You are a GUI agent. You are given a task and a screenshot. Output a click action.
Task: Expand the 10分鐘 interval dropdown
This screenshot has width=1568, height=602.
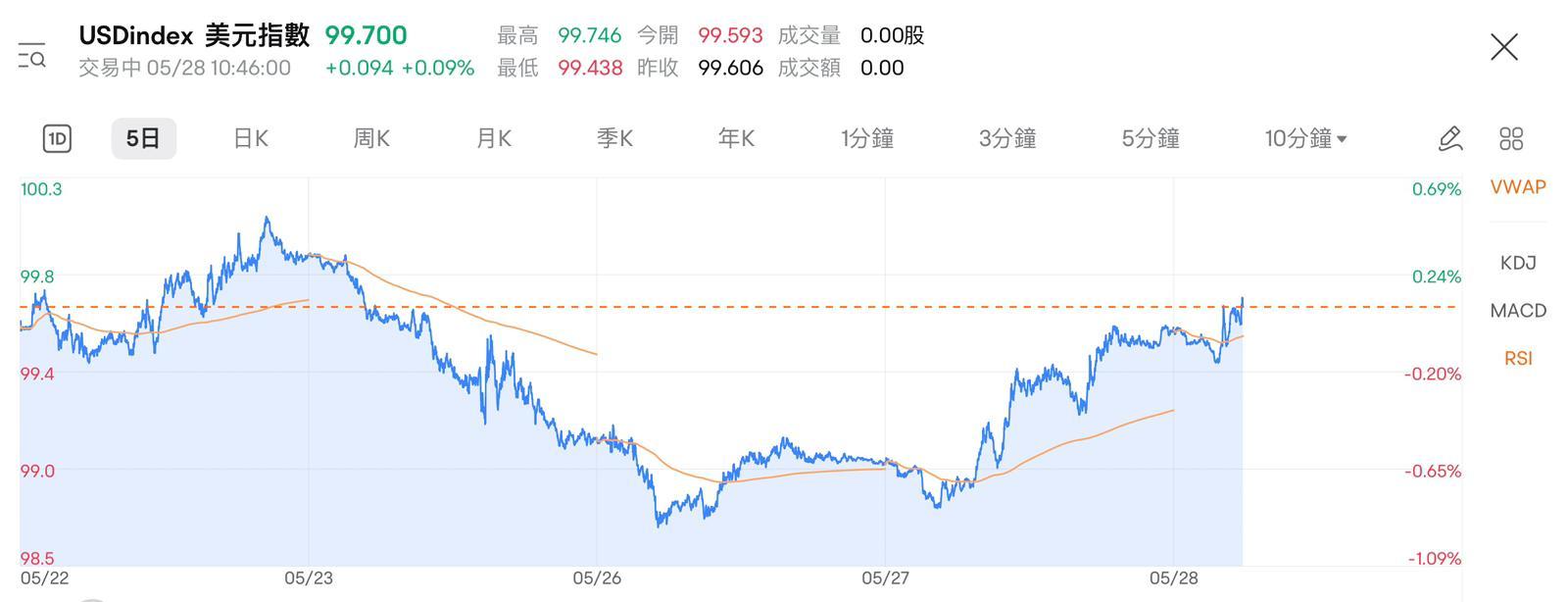click(x=1306, y=138)
